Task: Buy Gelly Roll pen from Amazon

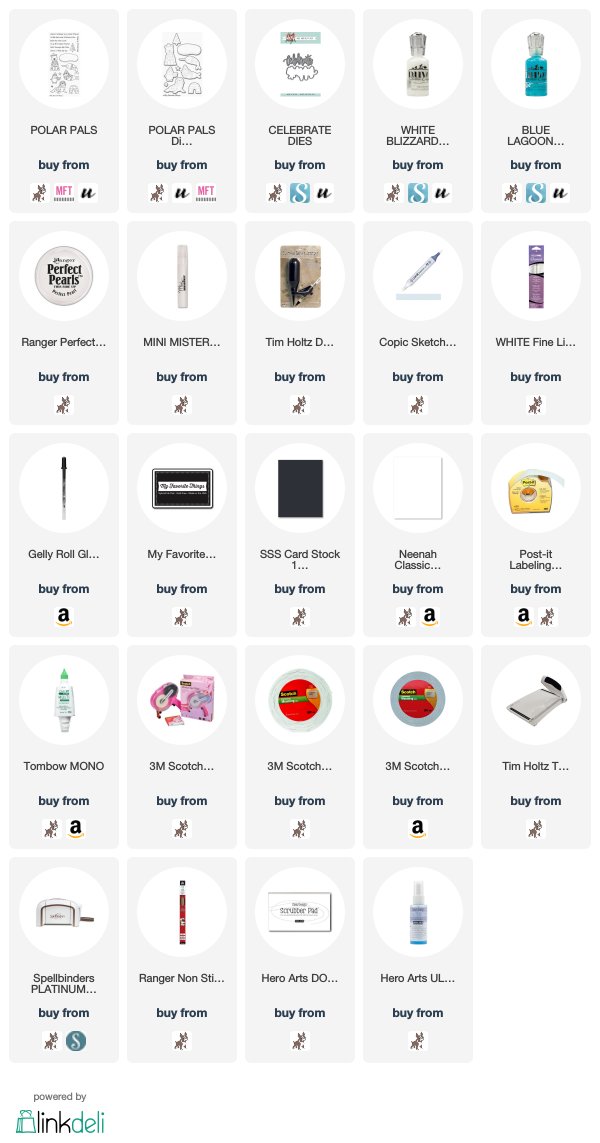Action: click(x=63, y=617)
